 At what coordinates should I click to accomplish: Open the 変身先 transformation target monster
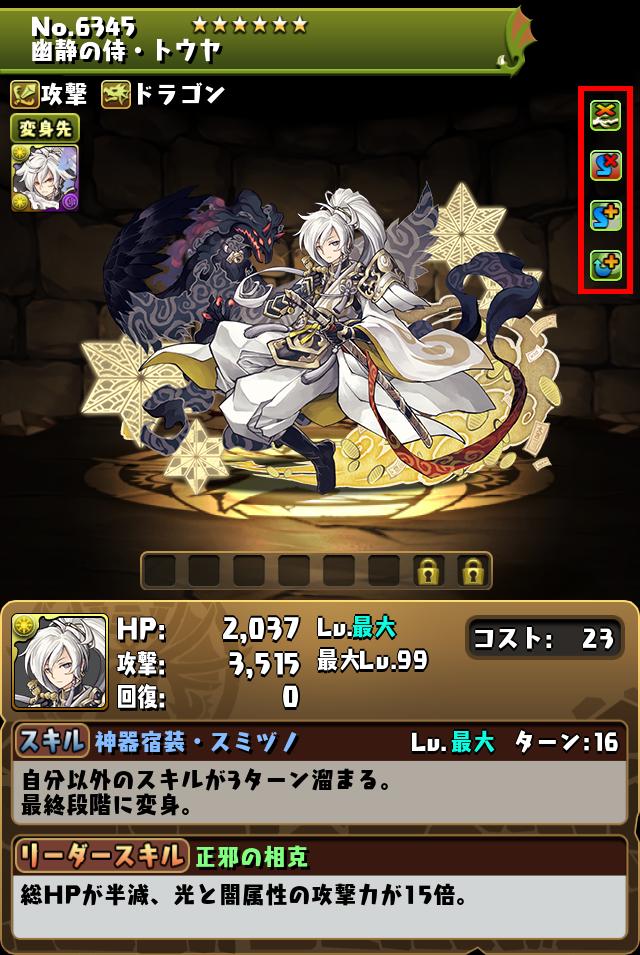45,178
